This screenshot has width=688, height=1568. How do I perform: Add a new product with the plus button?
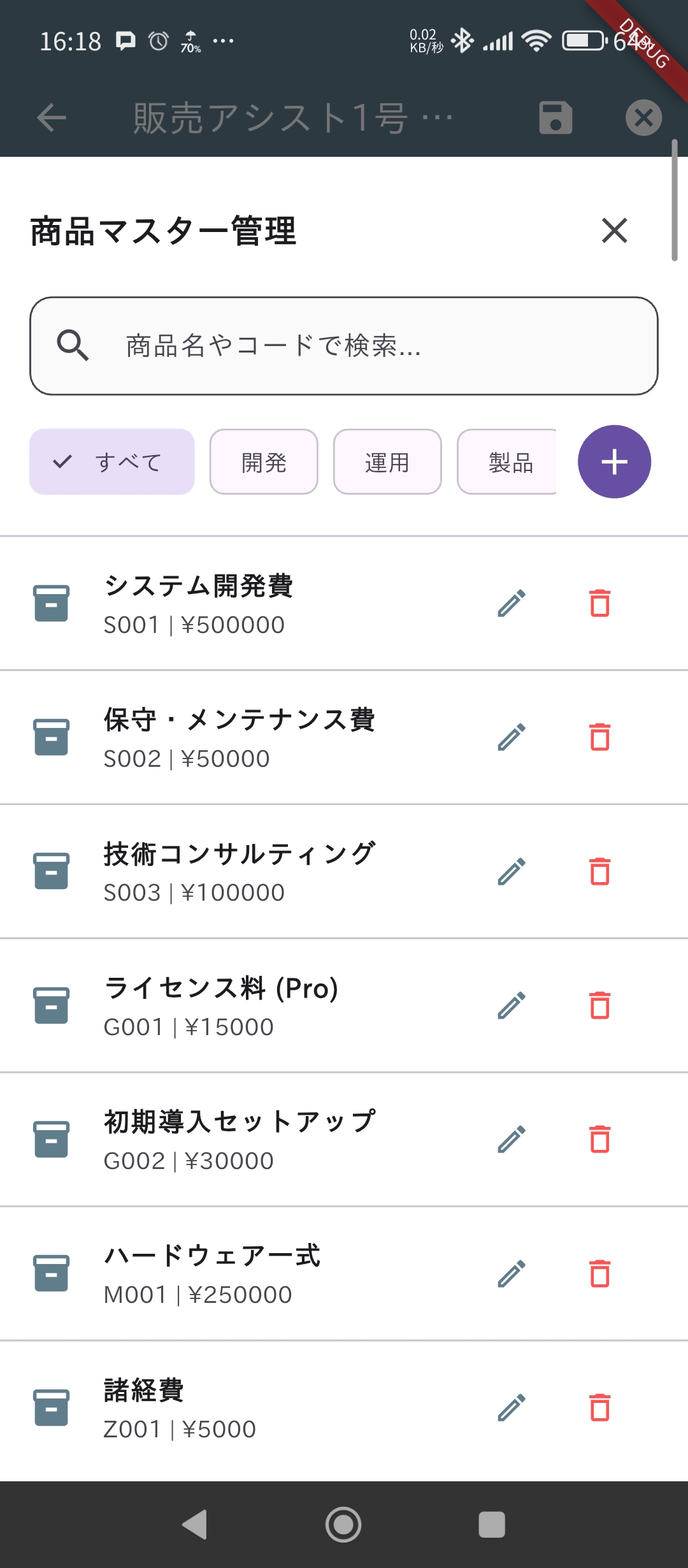(x=614, y=461)
